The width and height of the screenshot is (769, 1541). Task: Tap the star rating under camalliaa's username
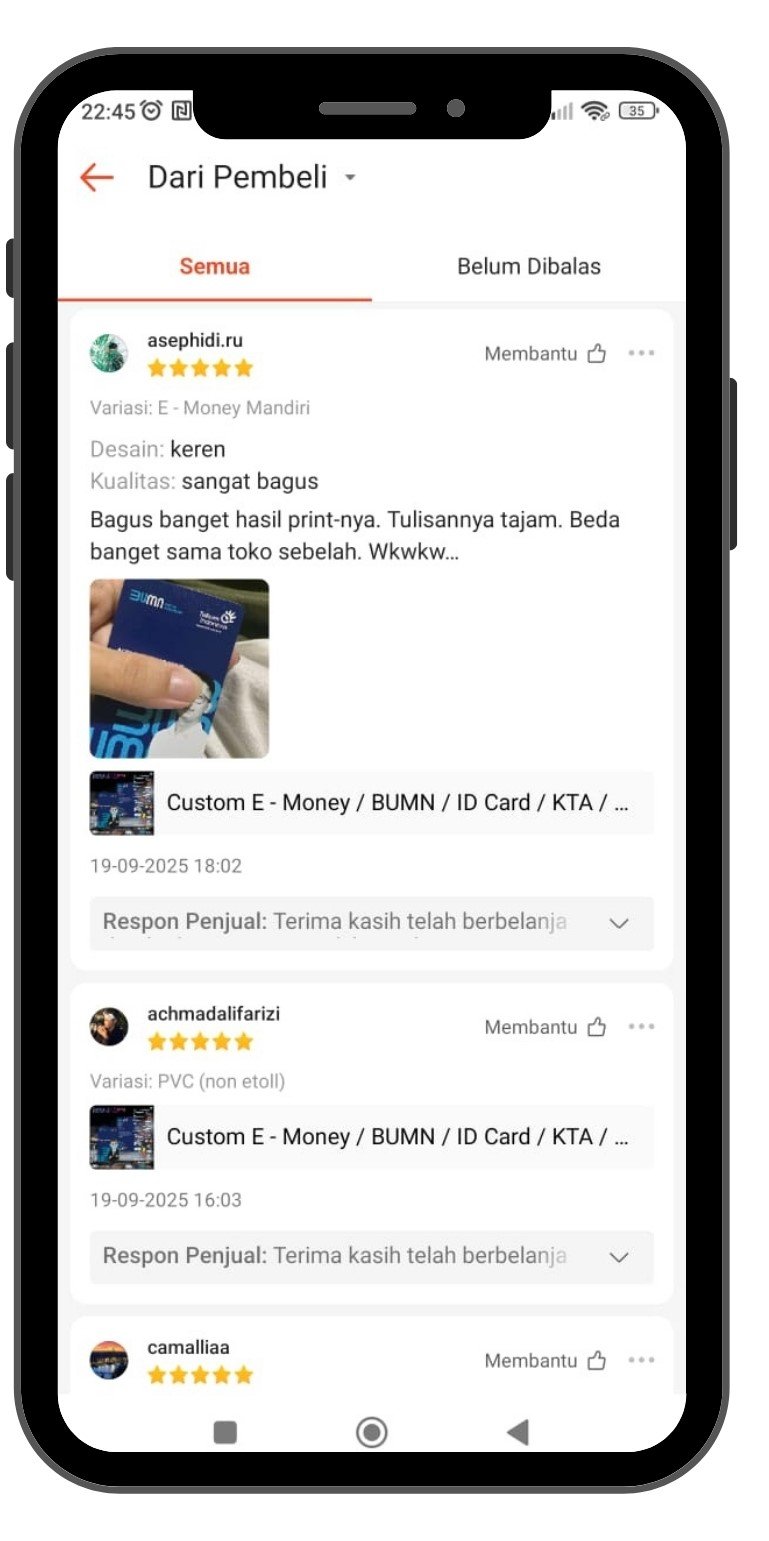(x=199, y=1376)
